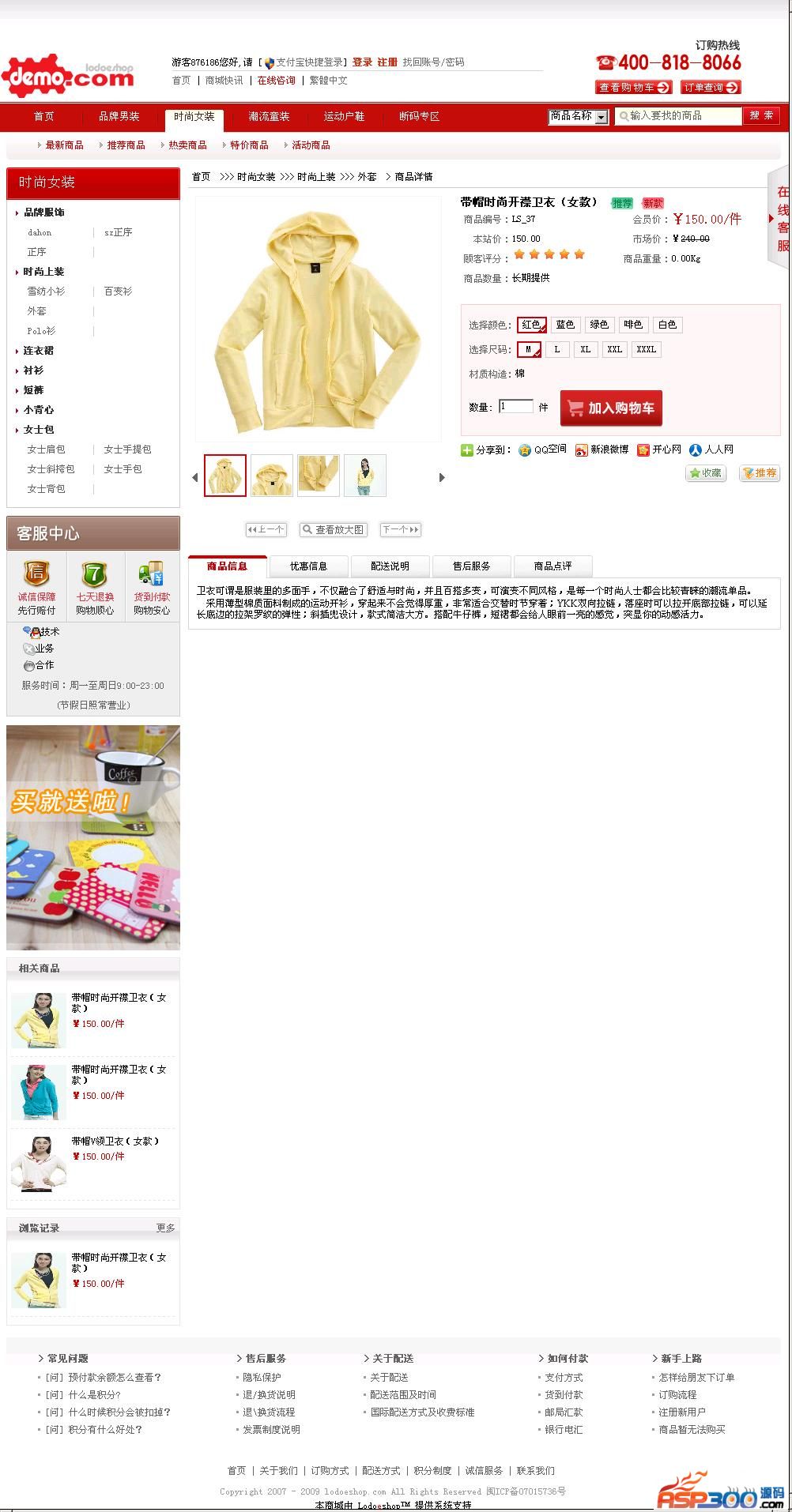Focus the 数量 quantity input field
Image resolution: width=792 pixels, height=1512 pixels.
(515, 407)
